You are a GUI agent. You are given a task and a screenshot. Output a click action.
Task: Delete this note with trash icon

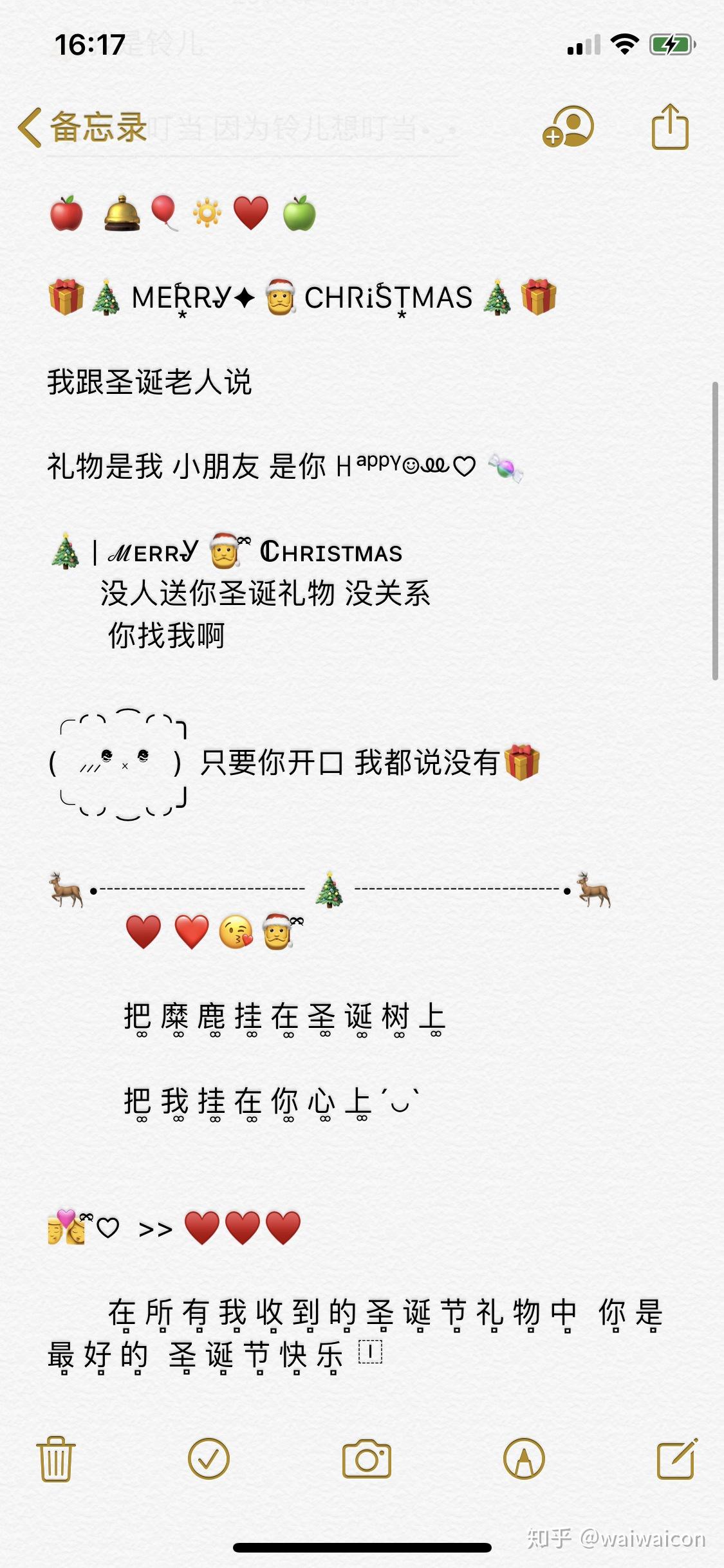click(56, 1459)
